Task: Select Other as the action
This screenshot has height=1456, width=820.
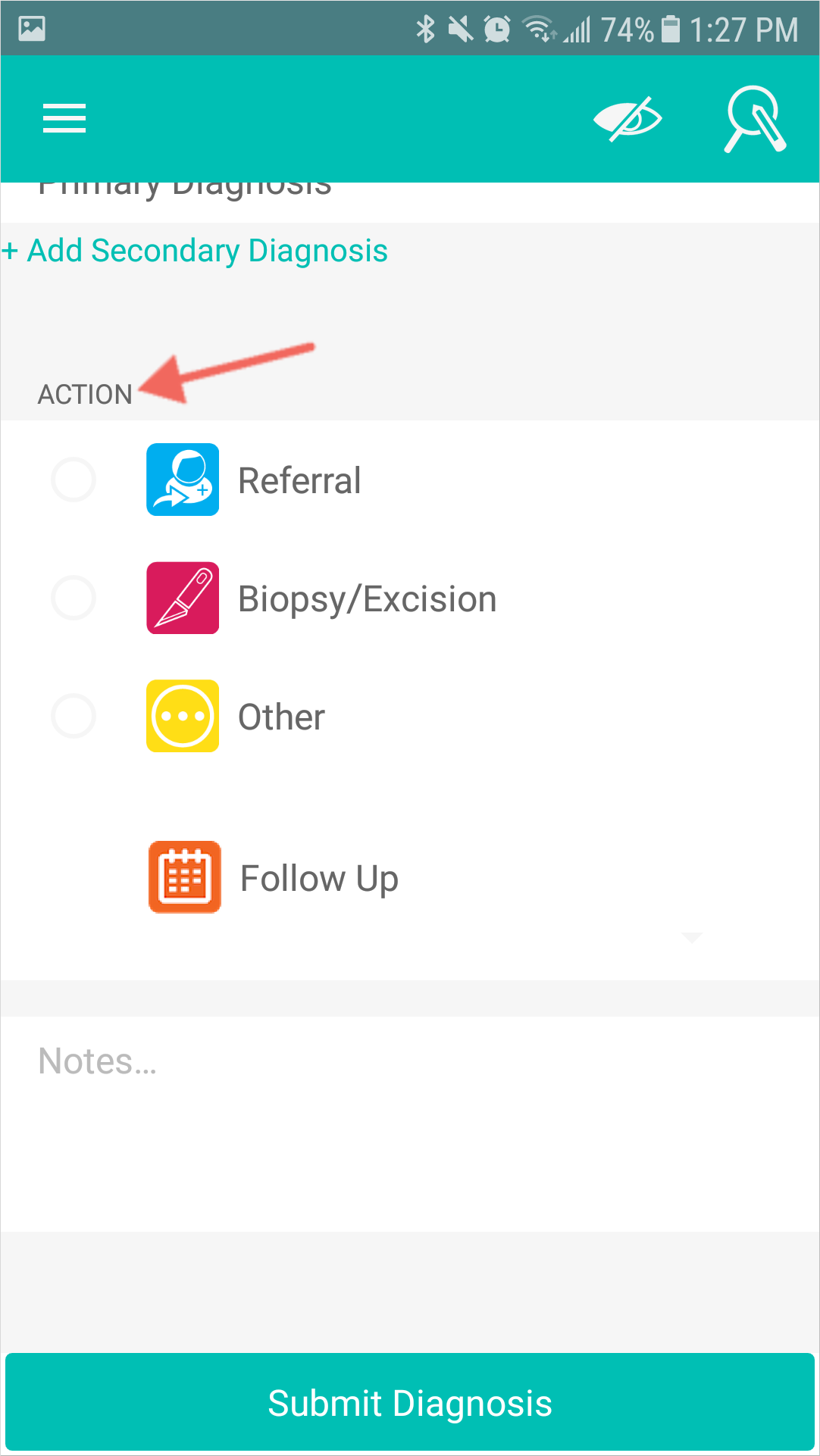Action: click(74, 716)
